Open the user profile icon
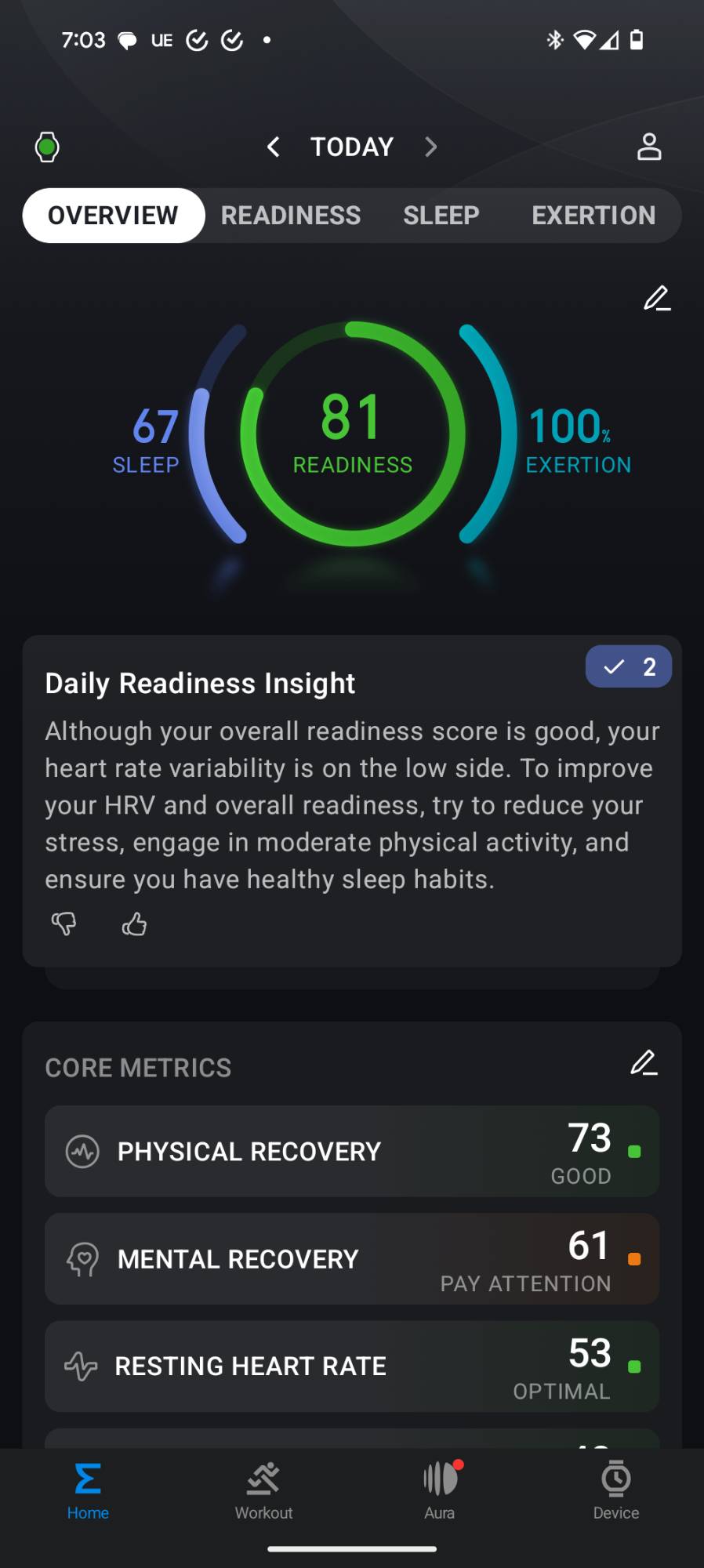Image resolution: width=704 pixels, height=1568 pixels. [649, 147]
